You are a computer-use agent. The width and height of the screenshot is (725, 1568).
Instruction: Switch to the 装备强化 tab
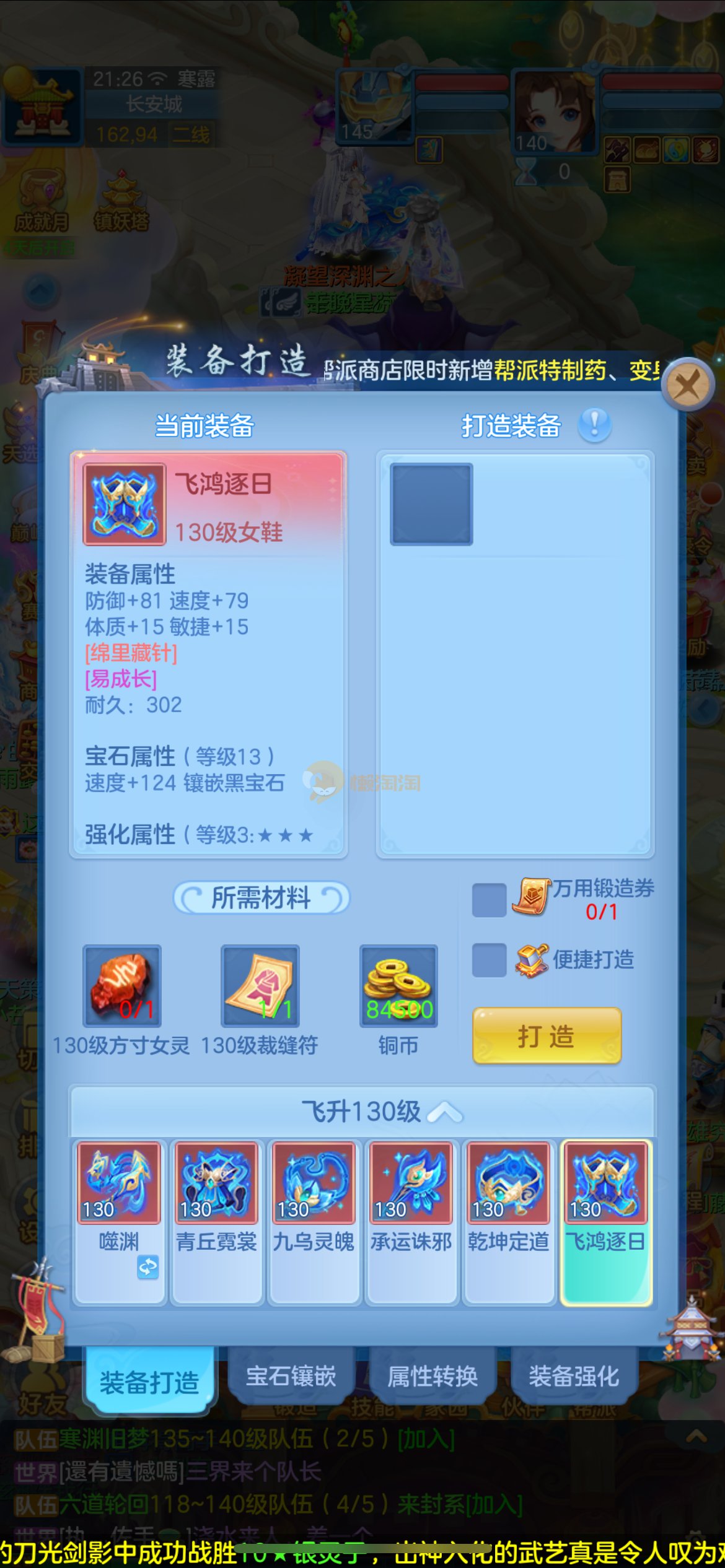coord(573,1376)
